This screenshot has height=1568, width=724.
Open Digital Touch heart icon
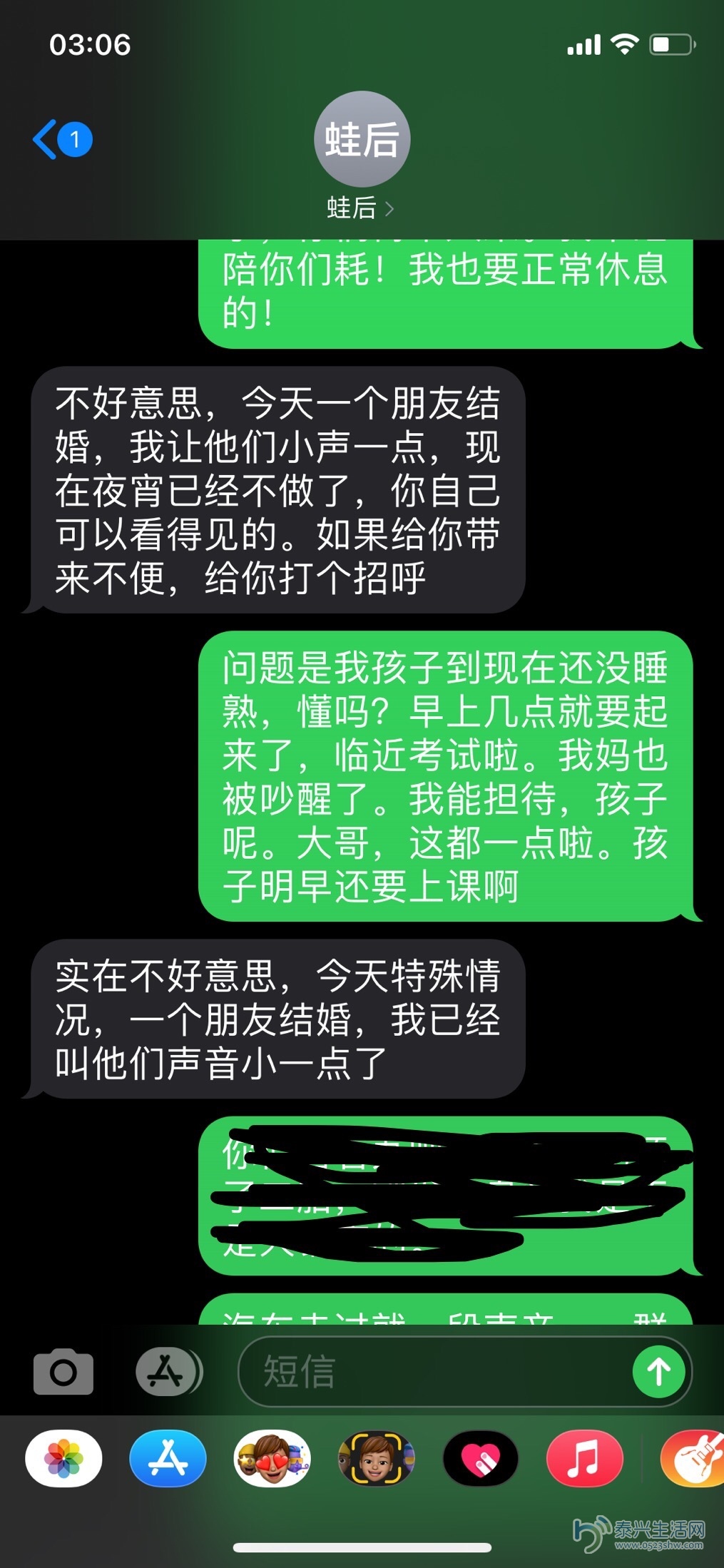coord(480,1458)
